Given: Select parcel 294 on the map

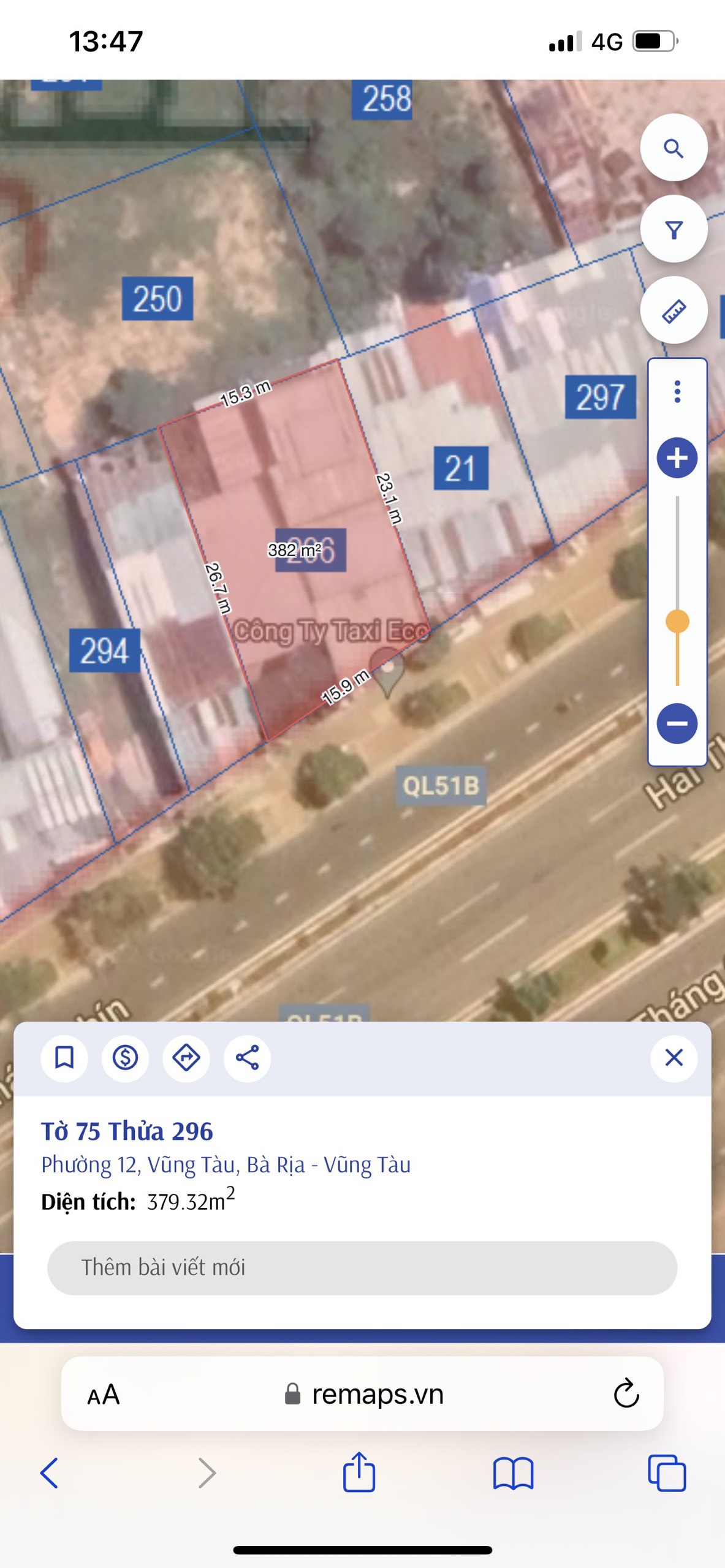Looking at the screenshot, I should tap(104, 650).
